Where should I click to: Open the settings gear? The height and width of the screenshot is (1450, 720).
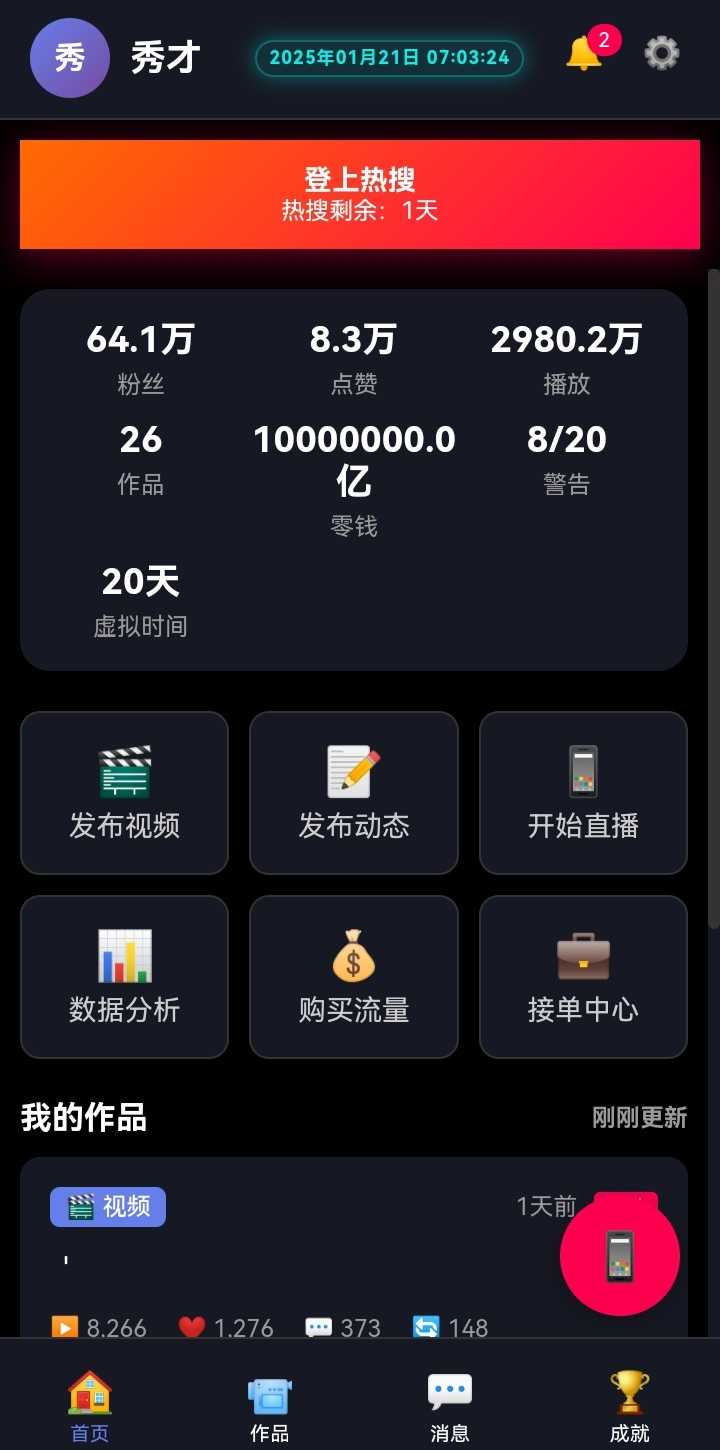click(x=661, y=53)
